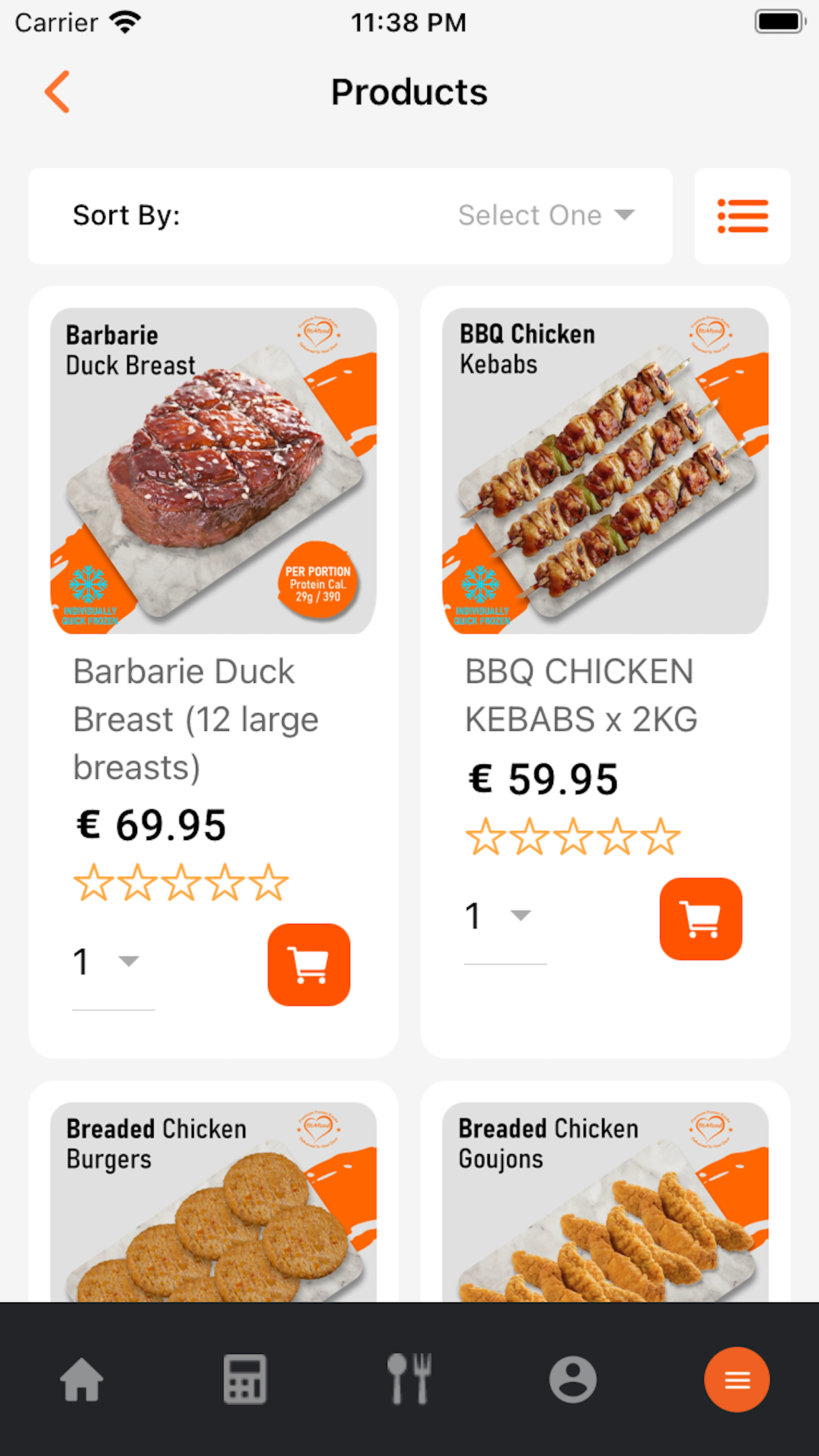This screenshot has width=819, height=1456.
Task: Switch to the Home tab
Action: tap(82, 1379)
